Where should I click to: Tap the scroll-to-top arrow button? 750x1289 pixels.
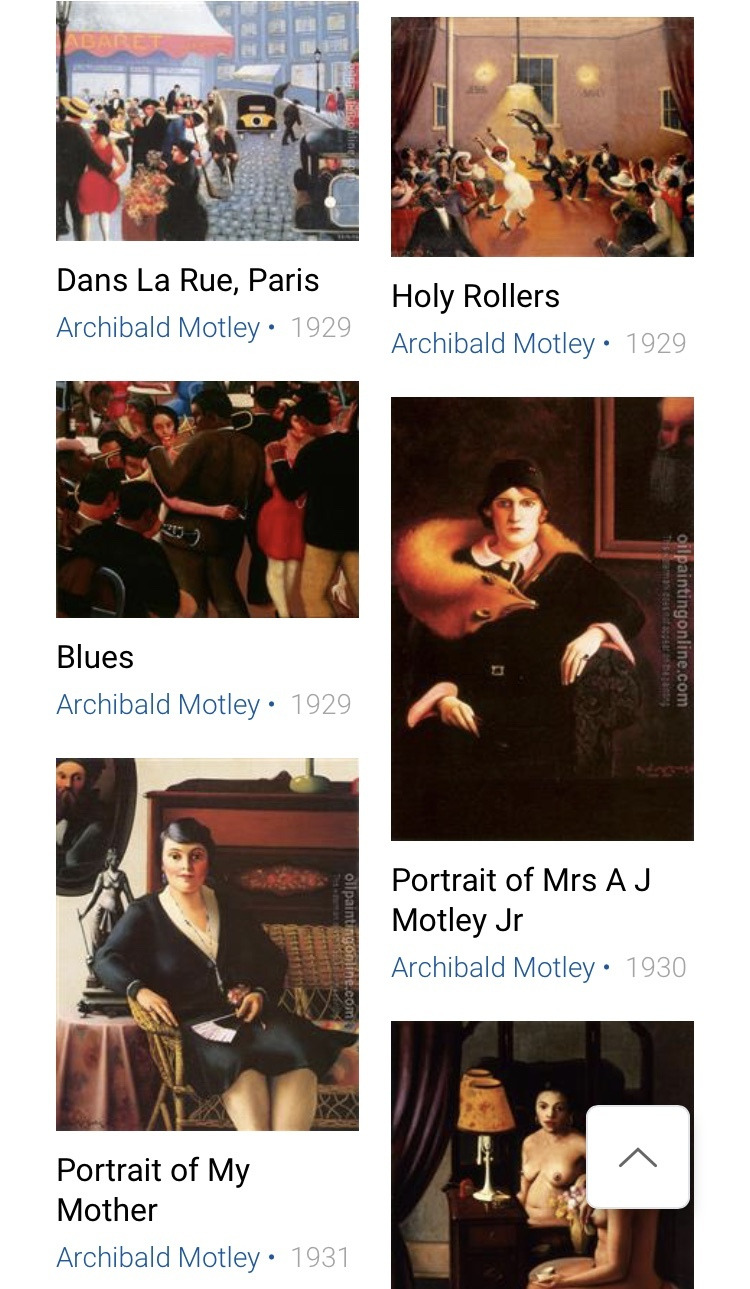click(638, 1157)
